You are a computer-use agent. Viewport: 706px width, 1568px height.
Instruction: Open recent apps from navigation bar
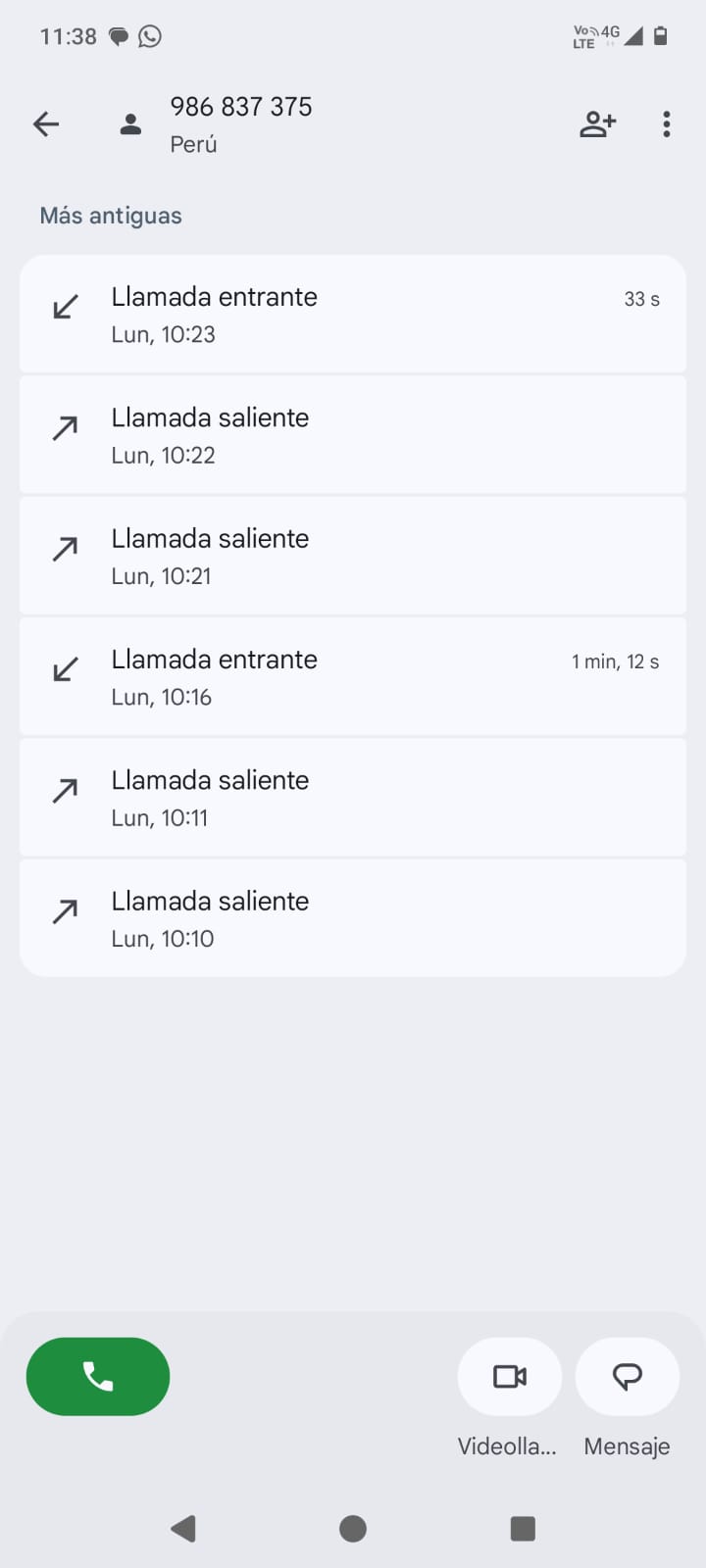(x=523, y=1529)
